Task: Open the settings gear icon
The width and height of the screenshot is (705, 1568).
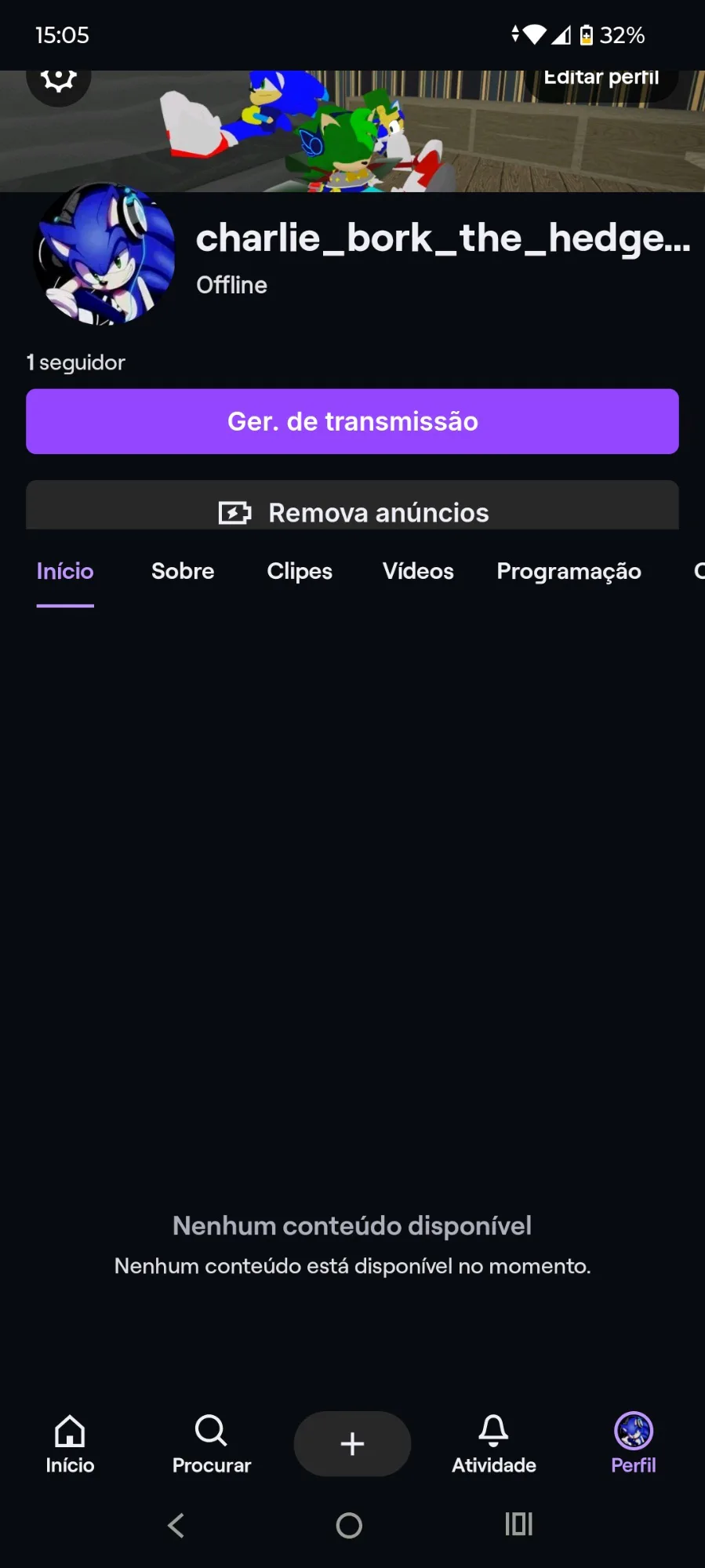Action: click(x=59, y=79)
